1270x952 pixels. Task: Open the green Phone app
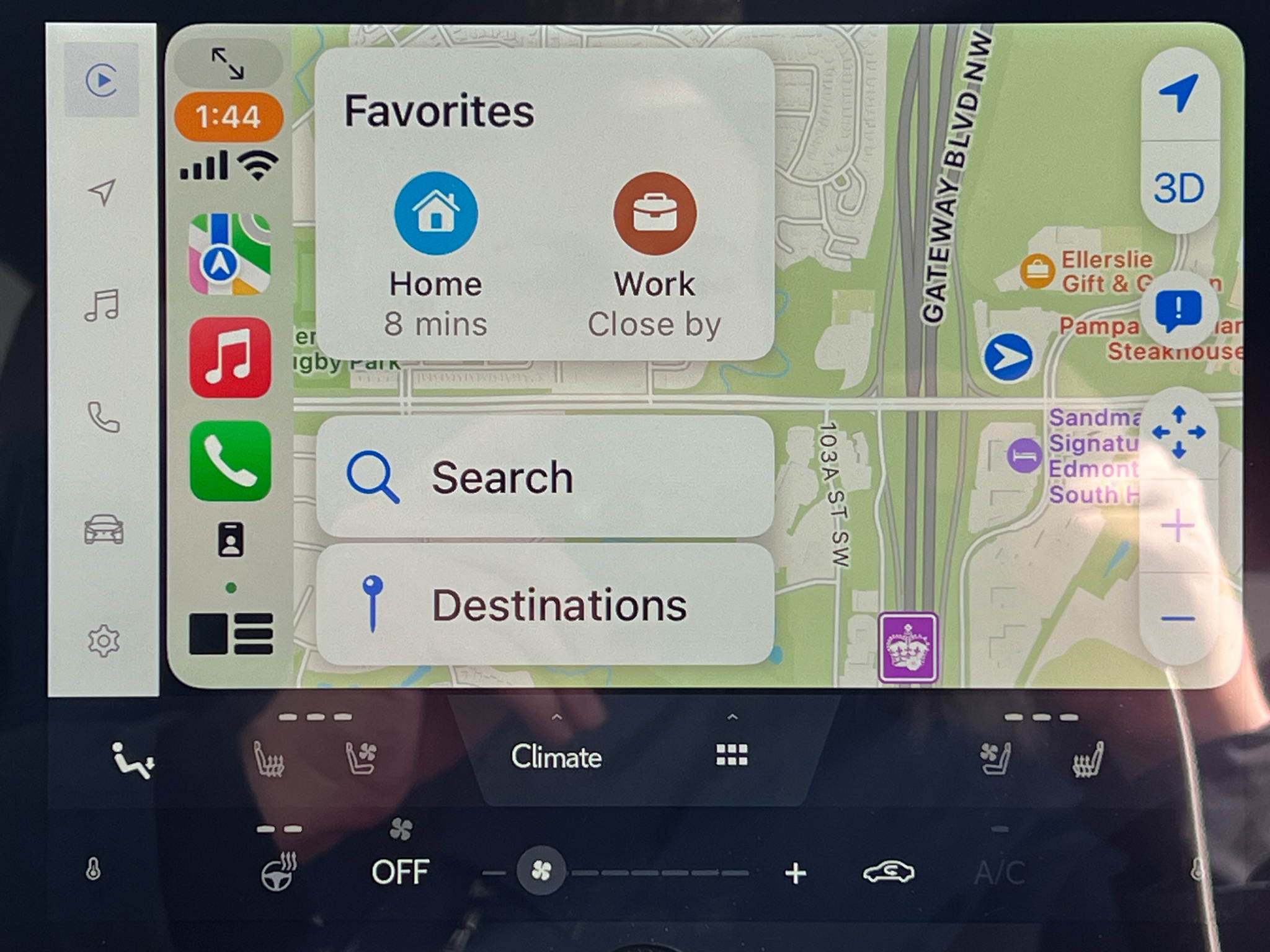coord(230,461)
